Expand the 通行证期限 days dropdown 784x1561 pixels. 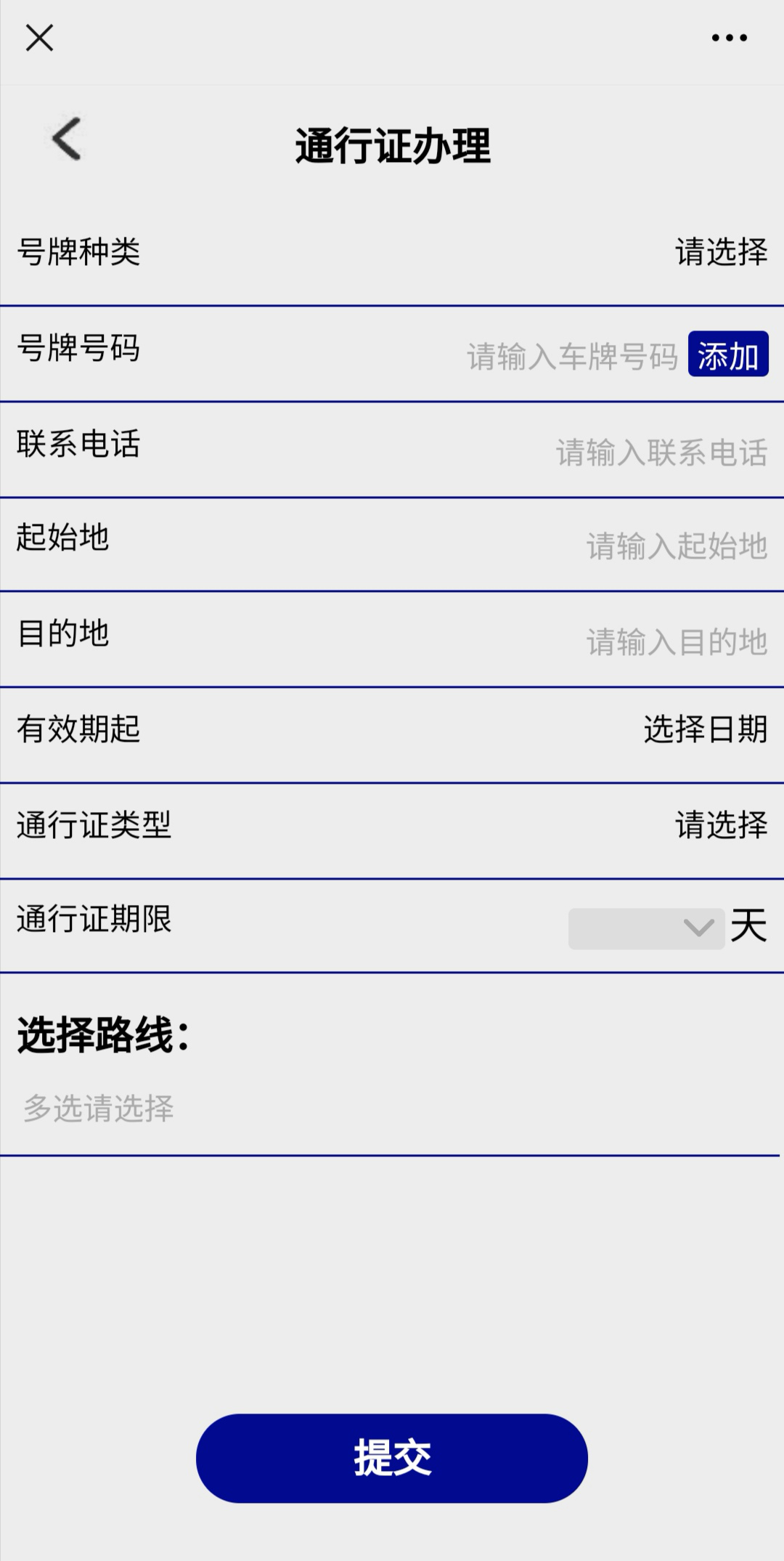tap(646, 928)
